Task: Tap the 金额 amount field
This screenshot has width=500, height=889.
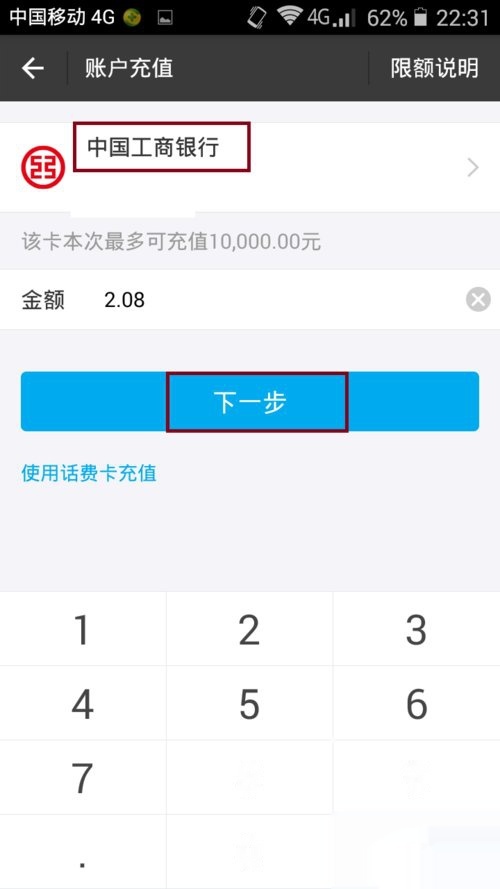Action: [250, 299]
